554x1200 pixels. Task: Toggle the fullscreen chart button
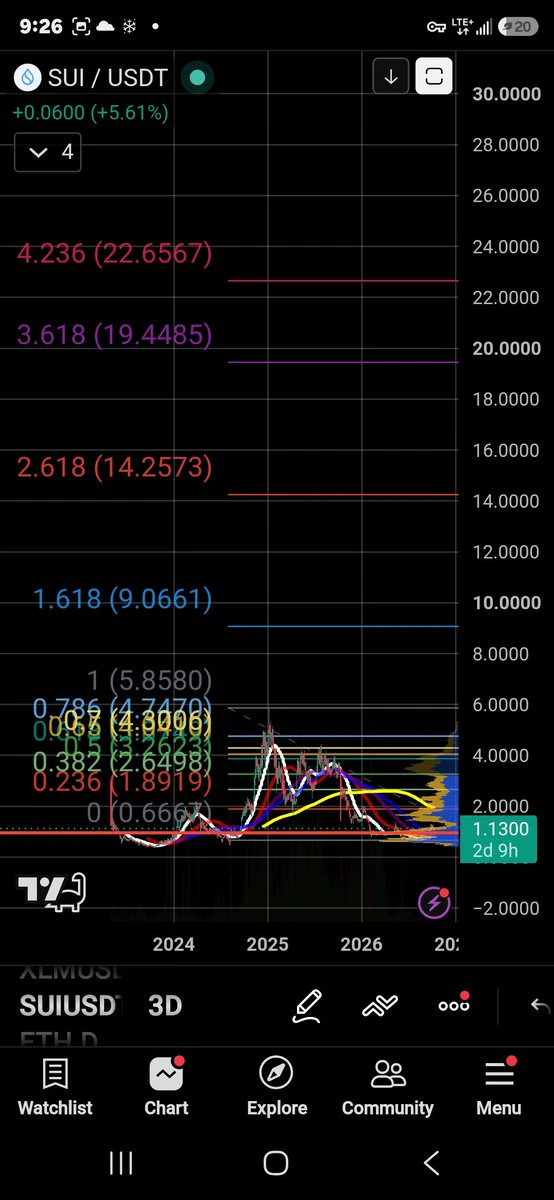click(434, 76)
